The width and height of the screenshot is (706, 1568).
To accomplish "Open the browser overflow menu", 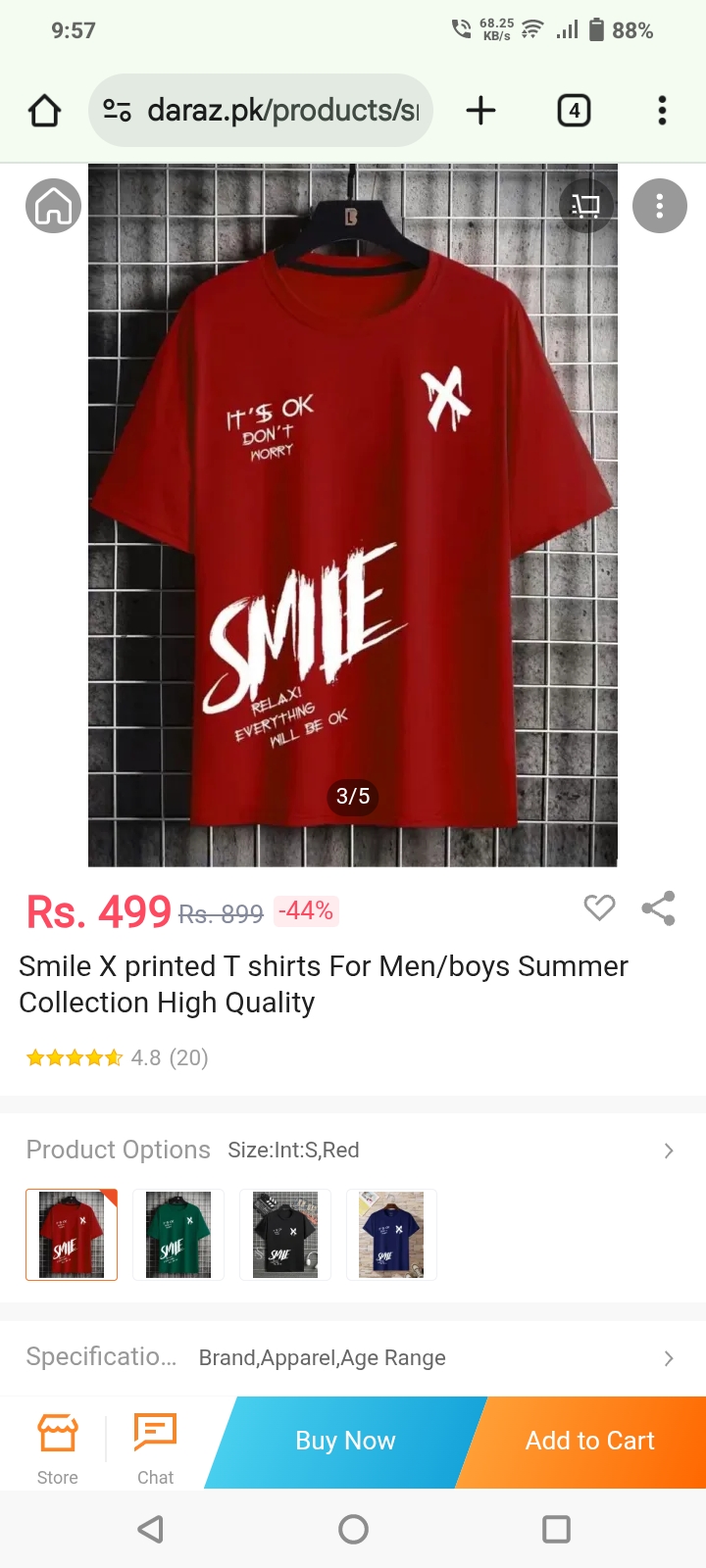I will pyautogui.click(x=662, y=111).
